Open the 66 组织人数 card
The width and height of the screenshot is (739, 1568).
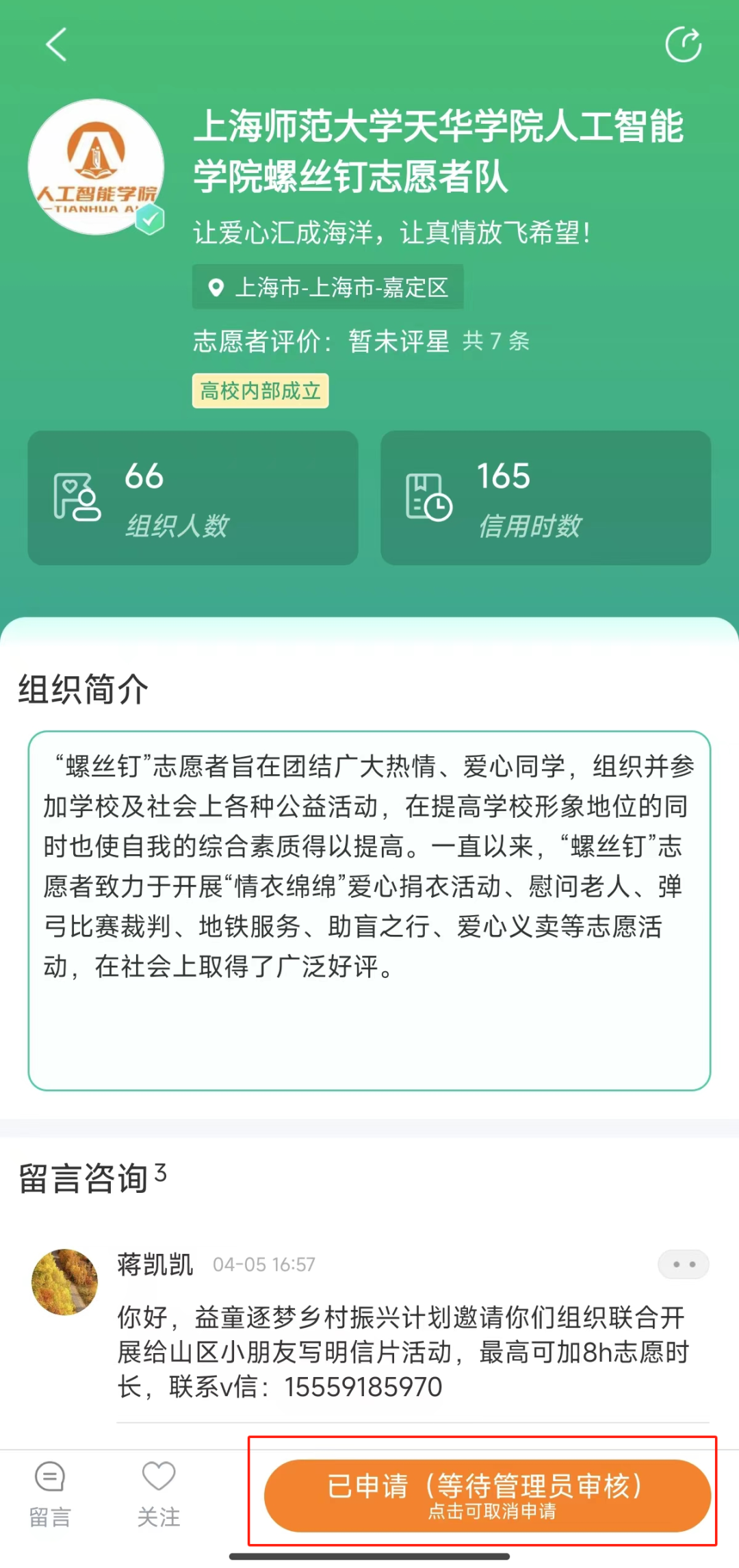point(193,498)
